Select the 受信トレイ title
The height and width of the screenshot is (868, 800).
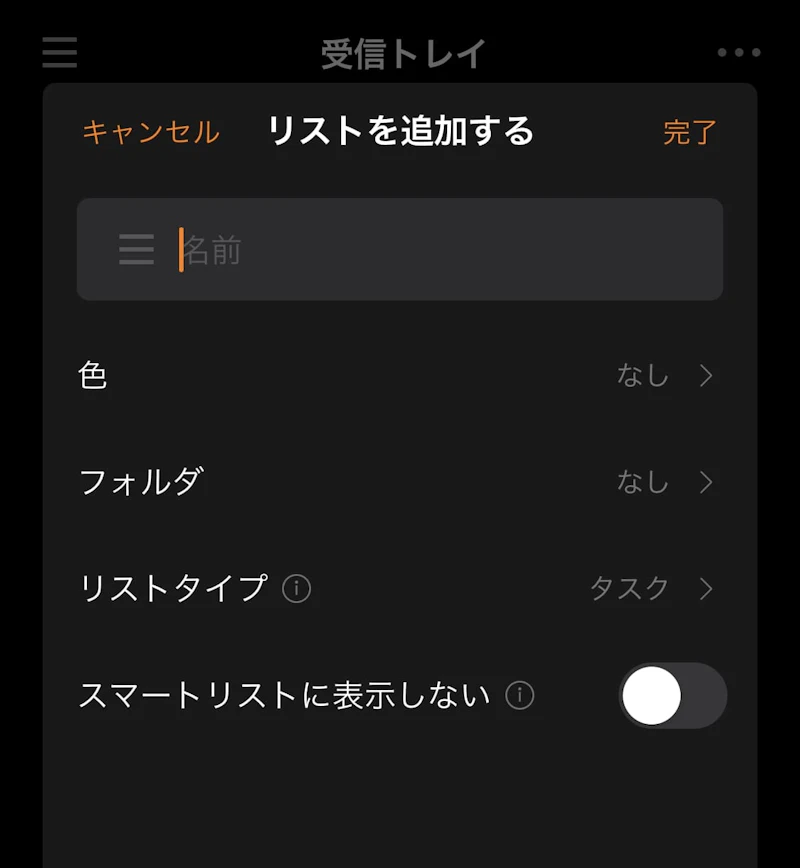pos(400,52)
